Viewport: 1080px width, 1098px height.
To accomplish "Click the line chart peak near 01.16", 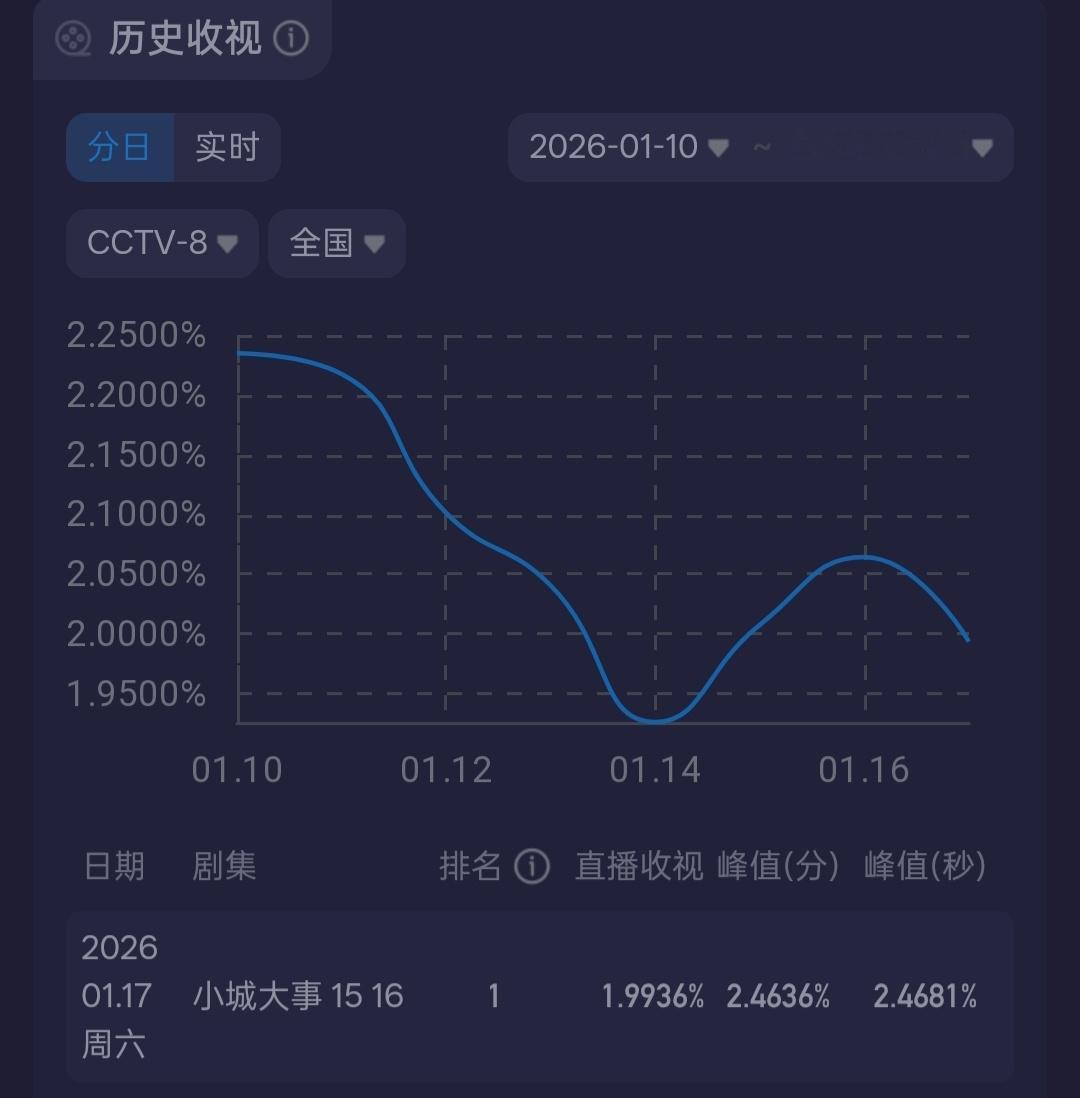I will [866, 556].
